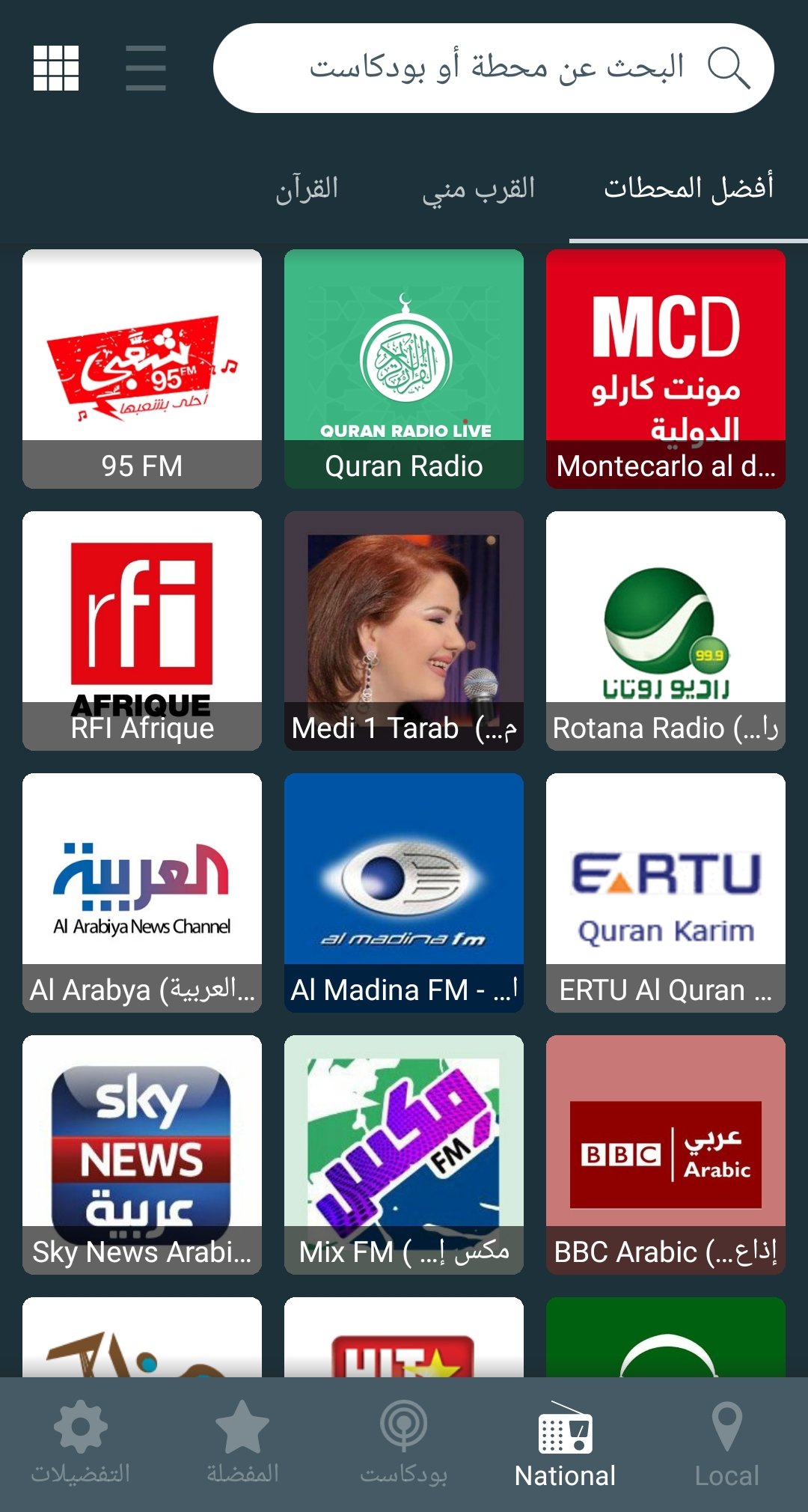Open Medi 1 Tarab station
Viewport: 808px width, 1512px height.
pos(404,631)
